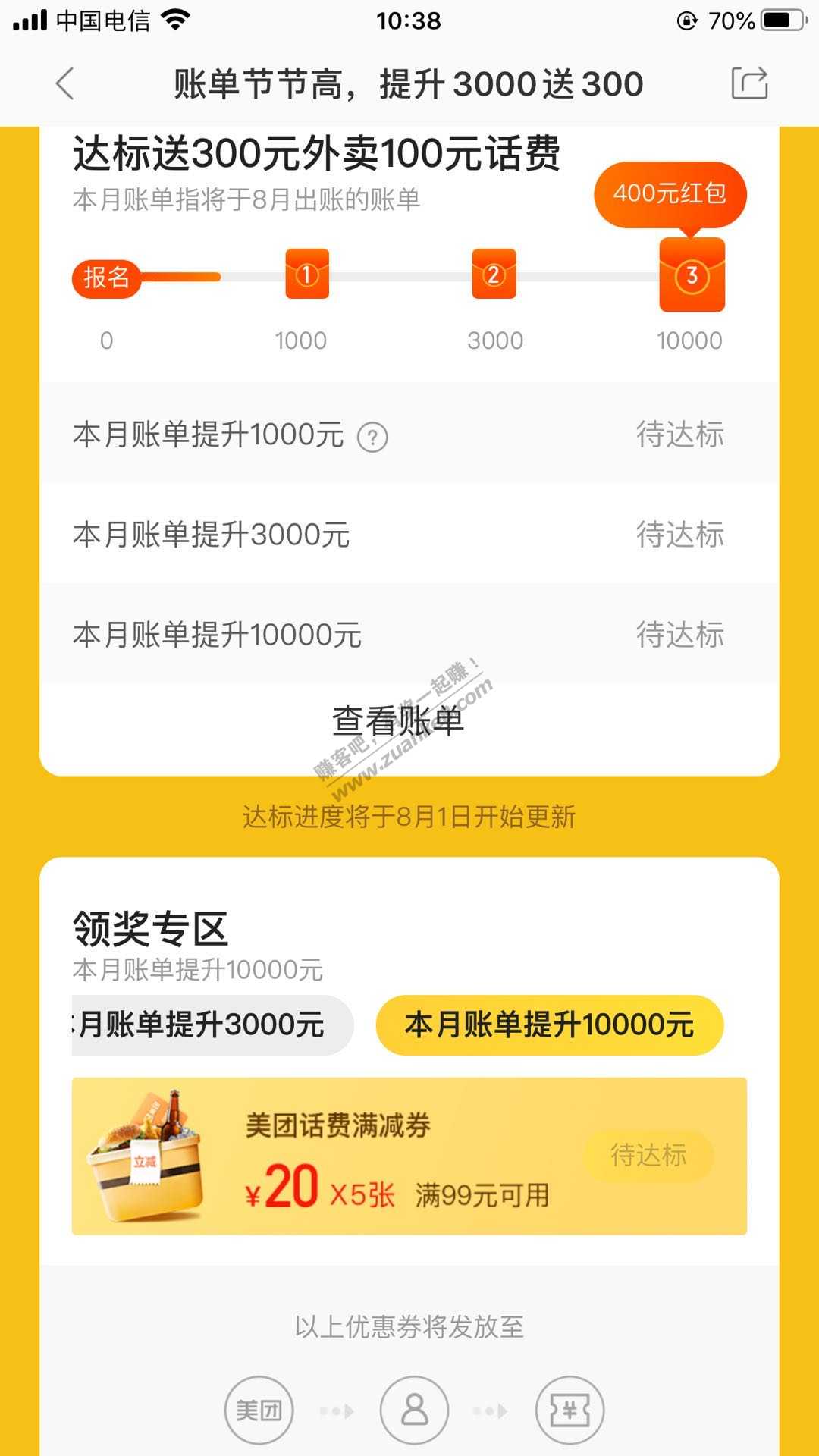Tap red packet milestone 3 at 10000

692,275
